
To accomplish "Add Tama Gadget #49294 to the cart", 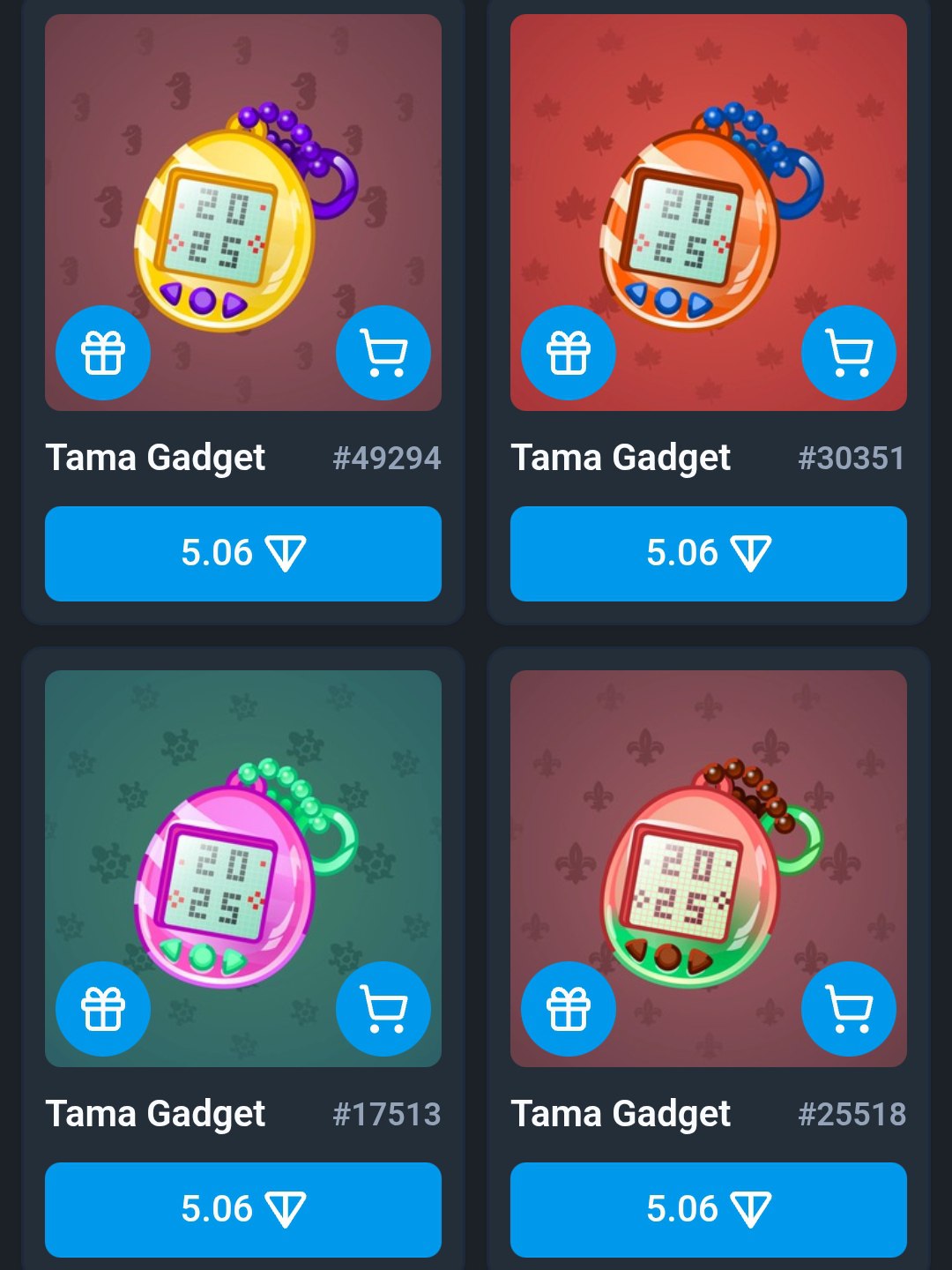I will pos(383,353).
